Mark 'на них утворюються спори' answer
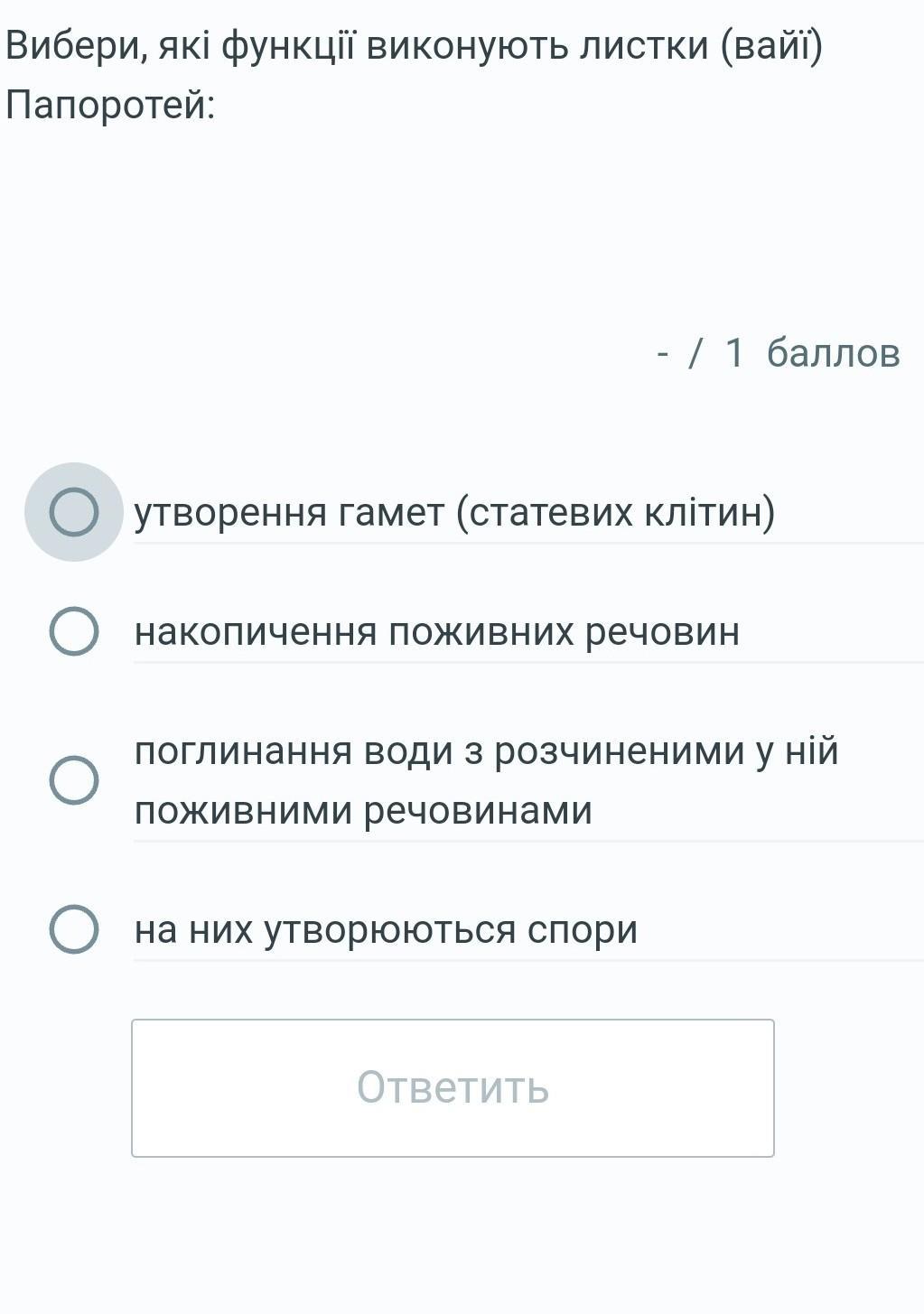 point(73,929)
